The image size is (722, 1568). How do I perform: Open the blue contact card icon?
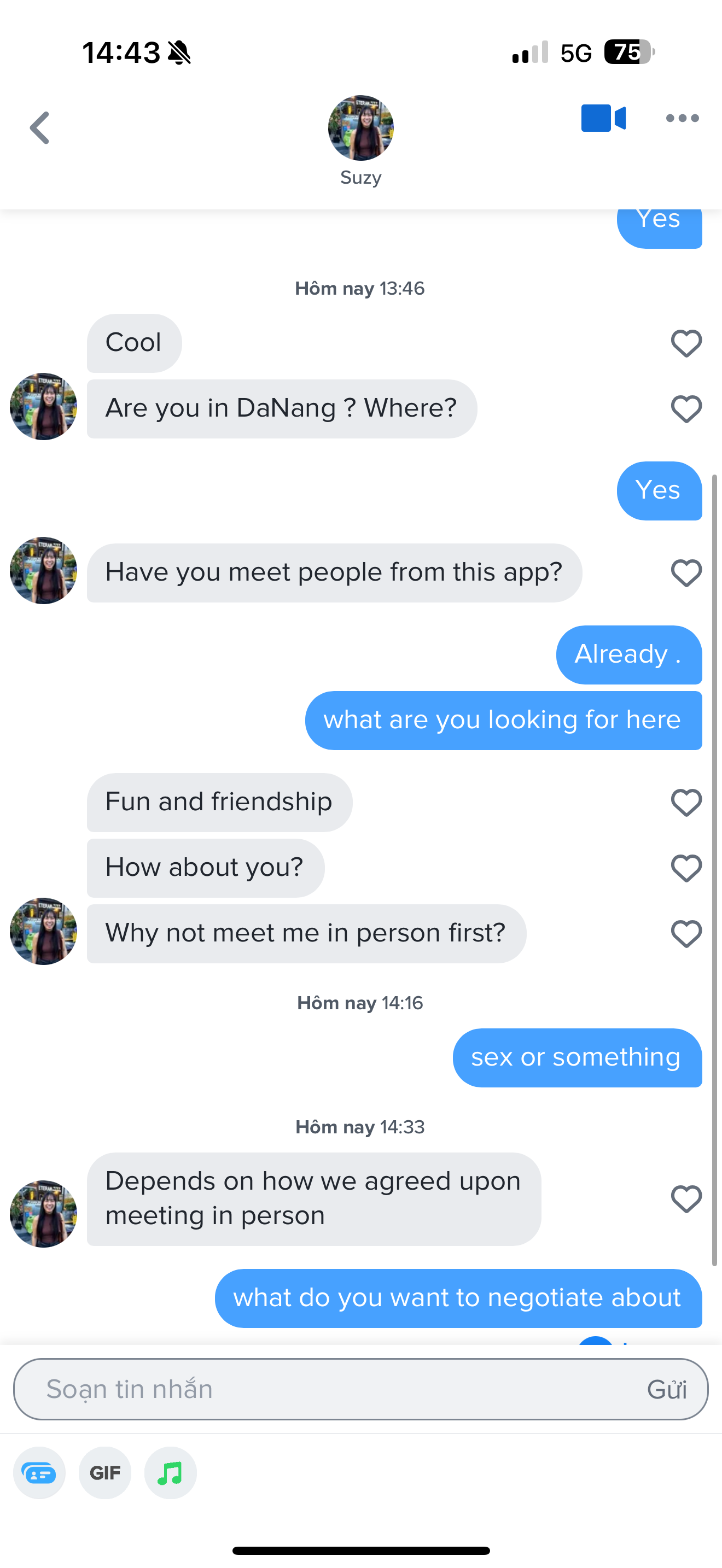[x=39, y=1473]
